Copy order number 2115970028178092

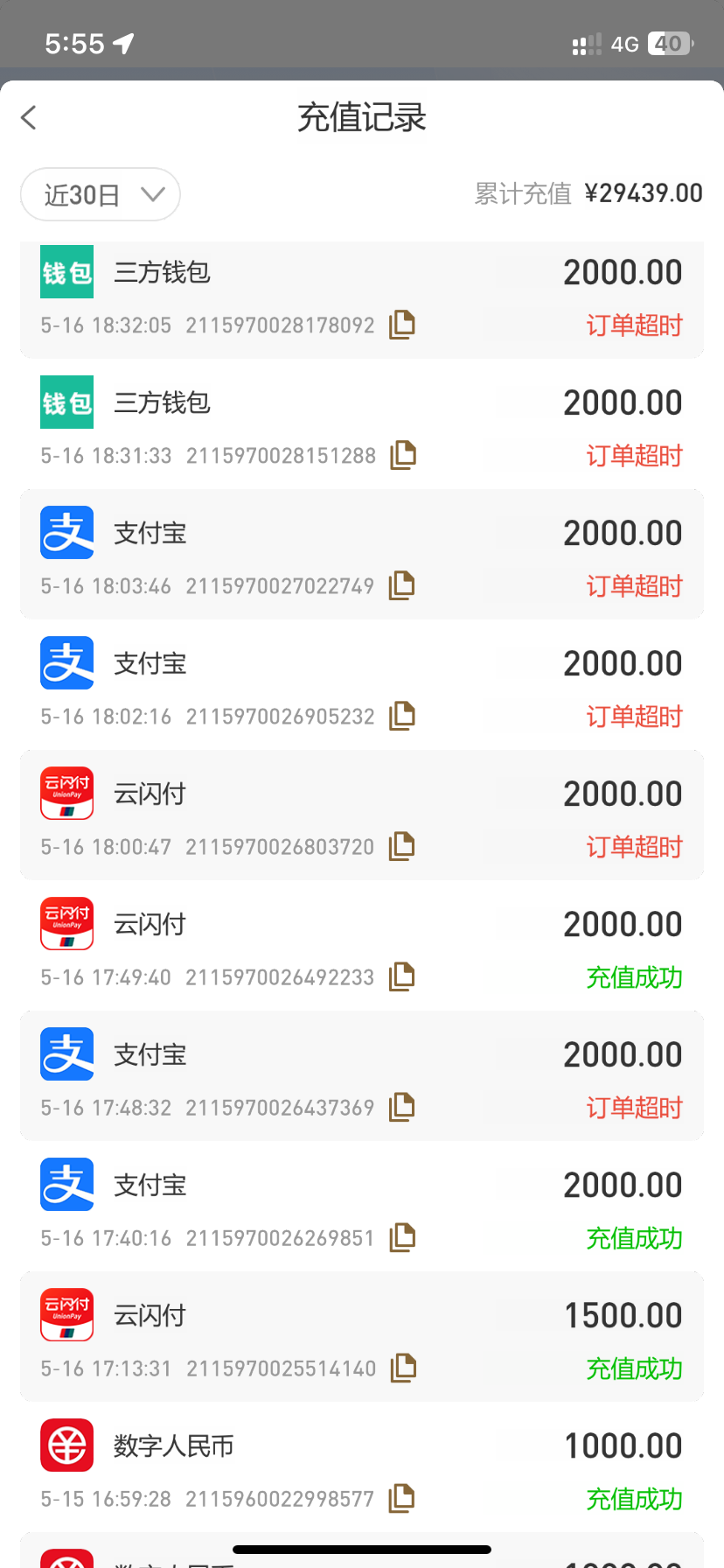click(401, 324)
